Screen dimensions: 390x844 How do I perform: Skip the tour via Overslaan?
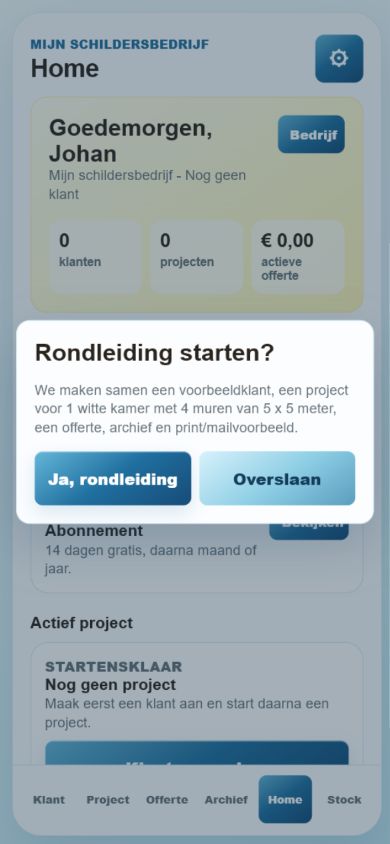[277, 479]
